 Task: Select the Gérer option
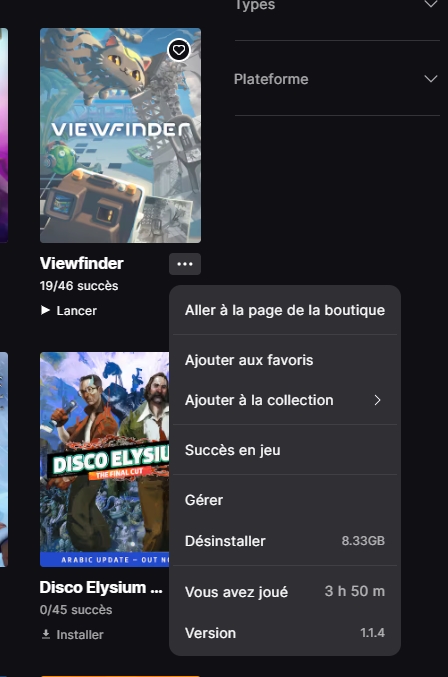click(285, 500)
